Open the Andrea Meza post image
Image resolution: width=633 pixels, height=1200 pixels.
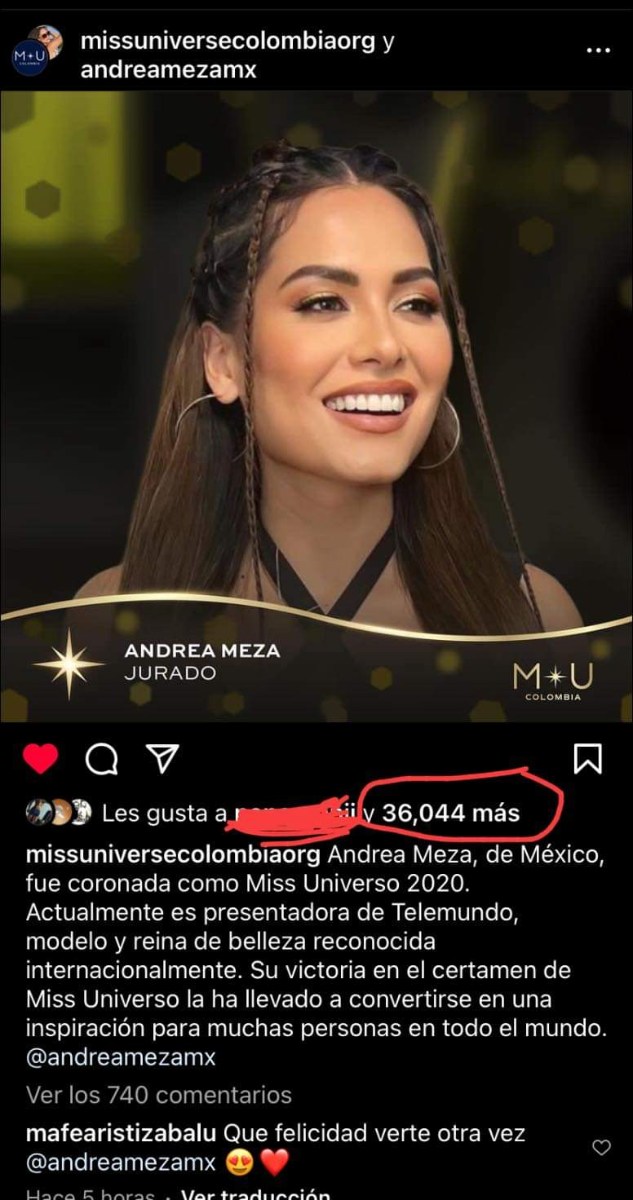point(316,407)
